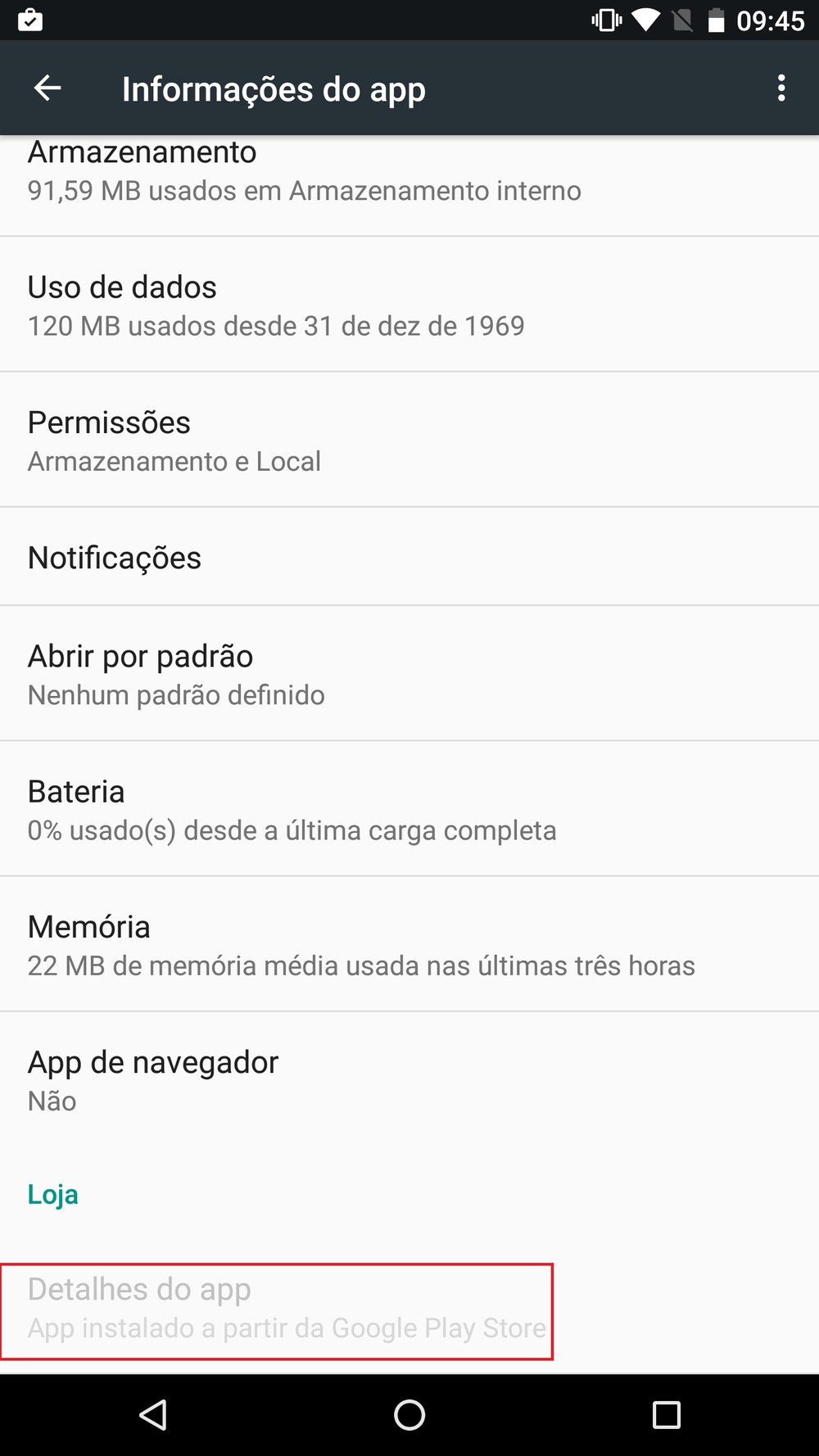
Task: Open Armazenamento storage details
Action: point(409,186)
